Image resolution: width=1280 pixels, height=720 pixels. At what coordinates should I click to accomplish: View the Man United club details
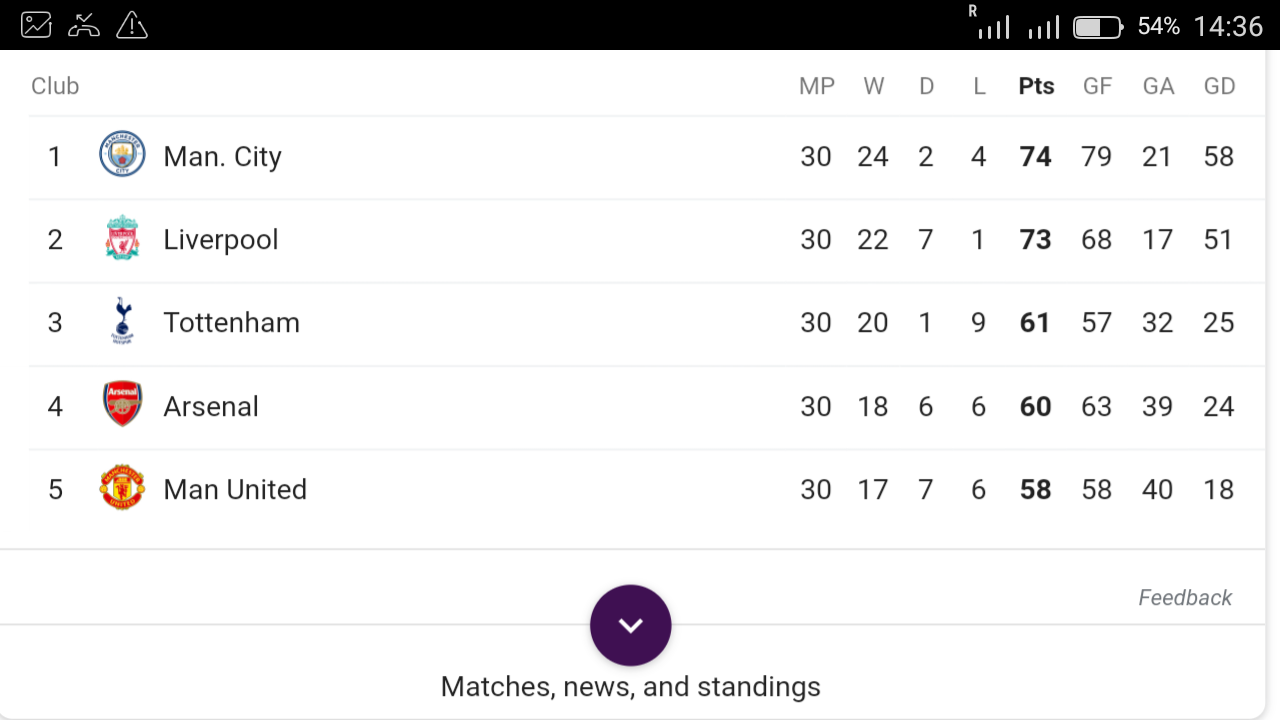pos(235,490)
